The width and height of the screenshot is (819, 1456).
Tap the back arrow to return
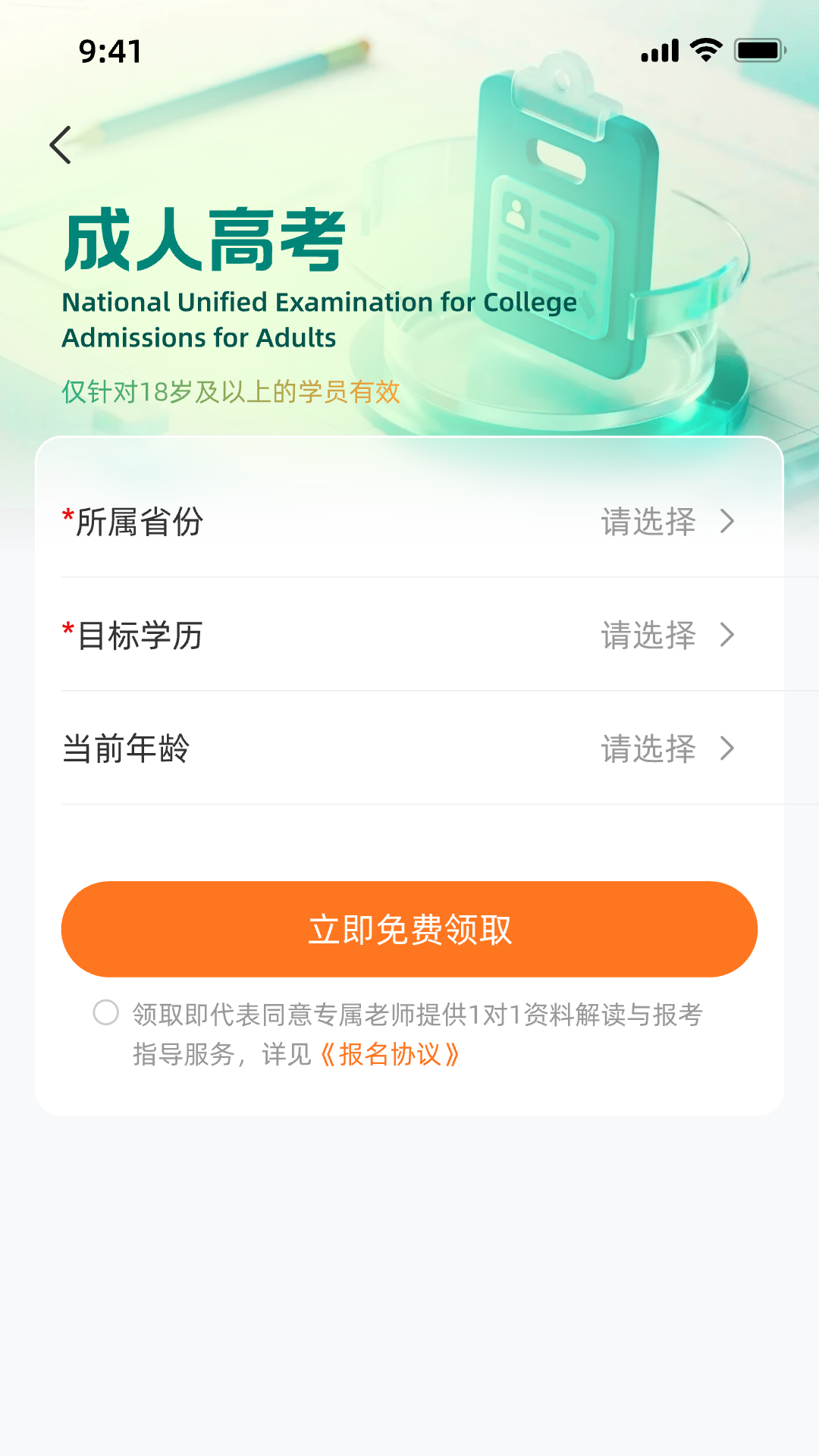61,145
